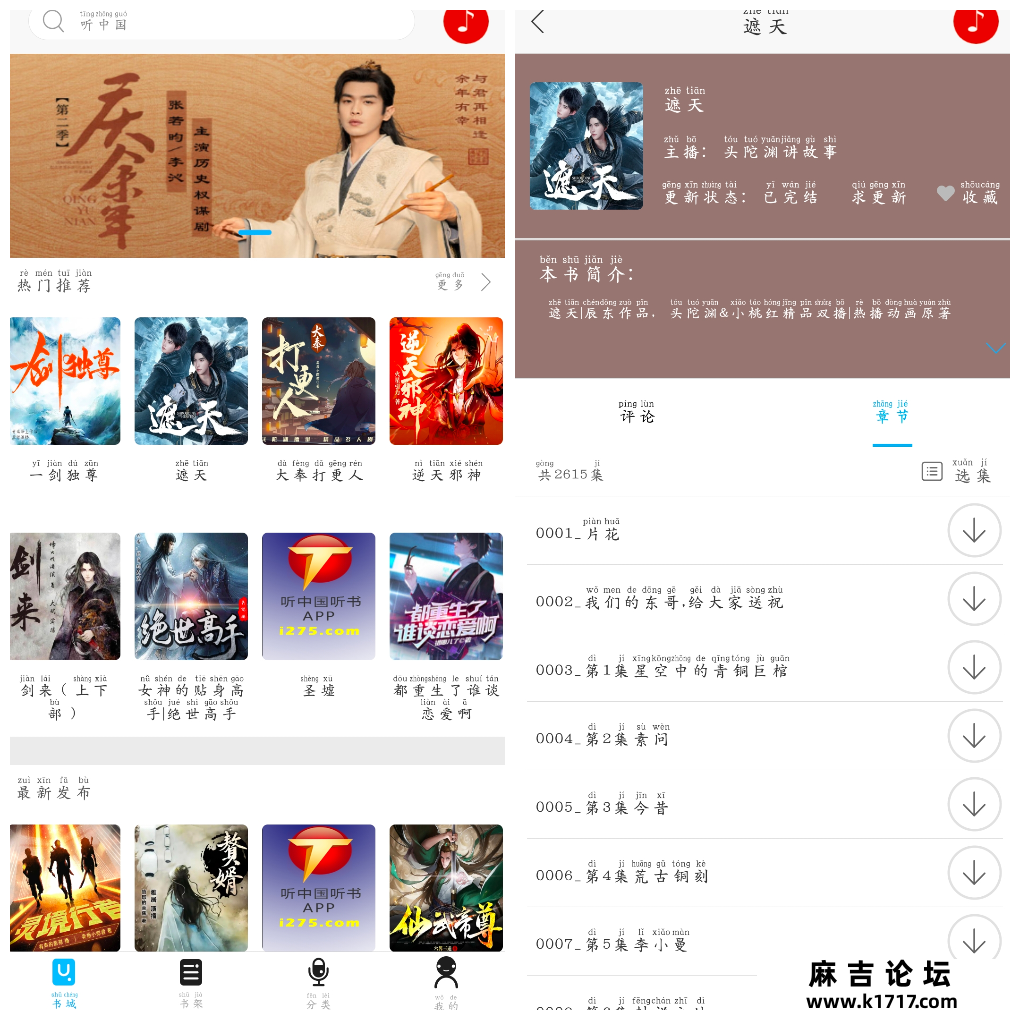Switch to the 我的 tab
Viewport: 1020px width, 1020px height.
coord(446,980)
